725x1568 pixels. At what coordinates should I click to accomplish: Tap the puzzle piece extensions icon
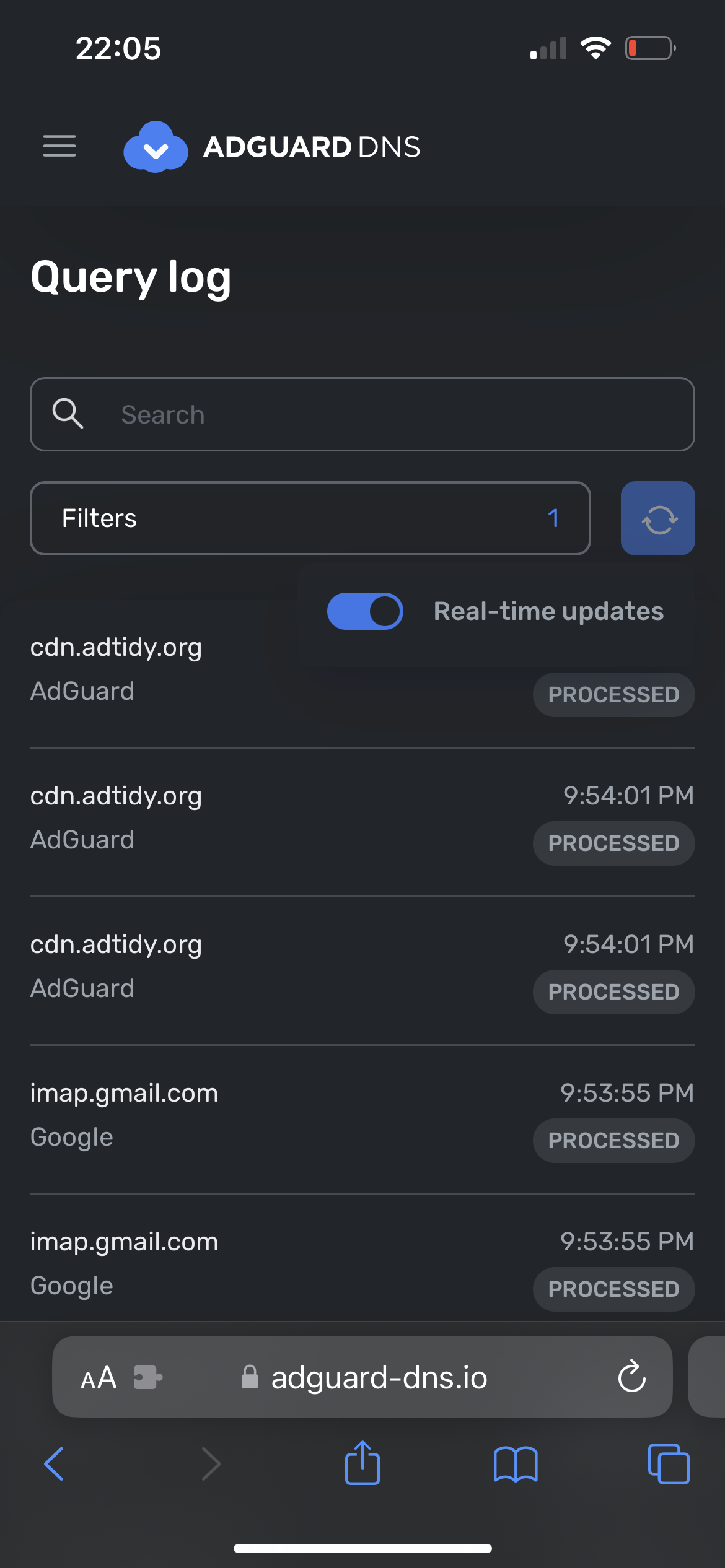click(147, 1377)
